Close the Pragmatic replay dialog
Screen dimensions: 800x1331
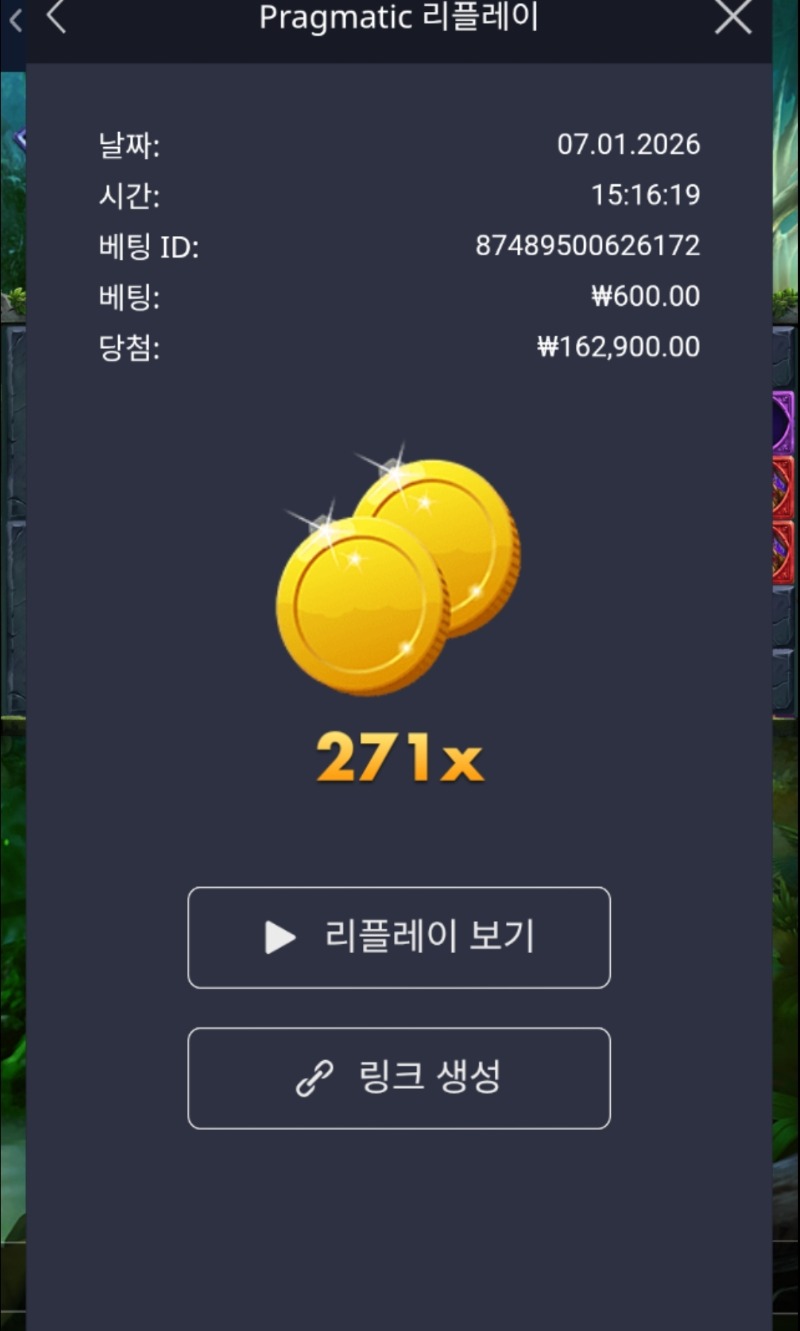tap(733, 17)
